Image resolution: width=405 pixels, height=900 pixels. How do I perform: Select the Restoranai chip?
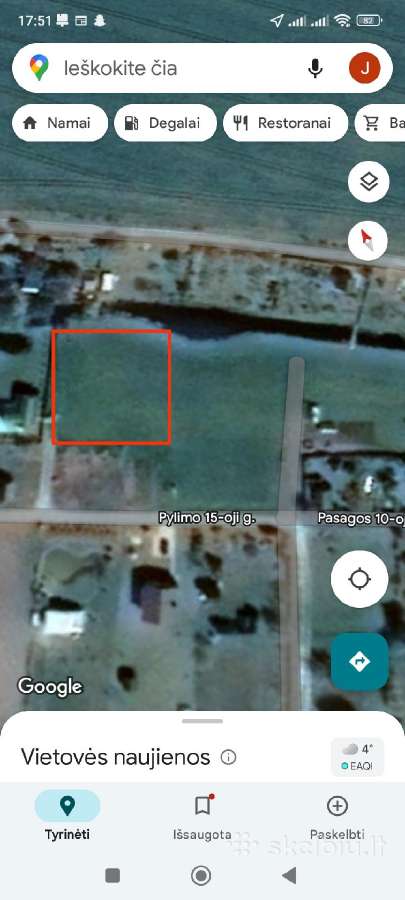pos(285,123)
